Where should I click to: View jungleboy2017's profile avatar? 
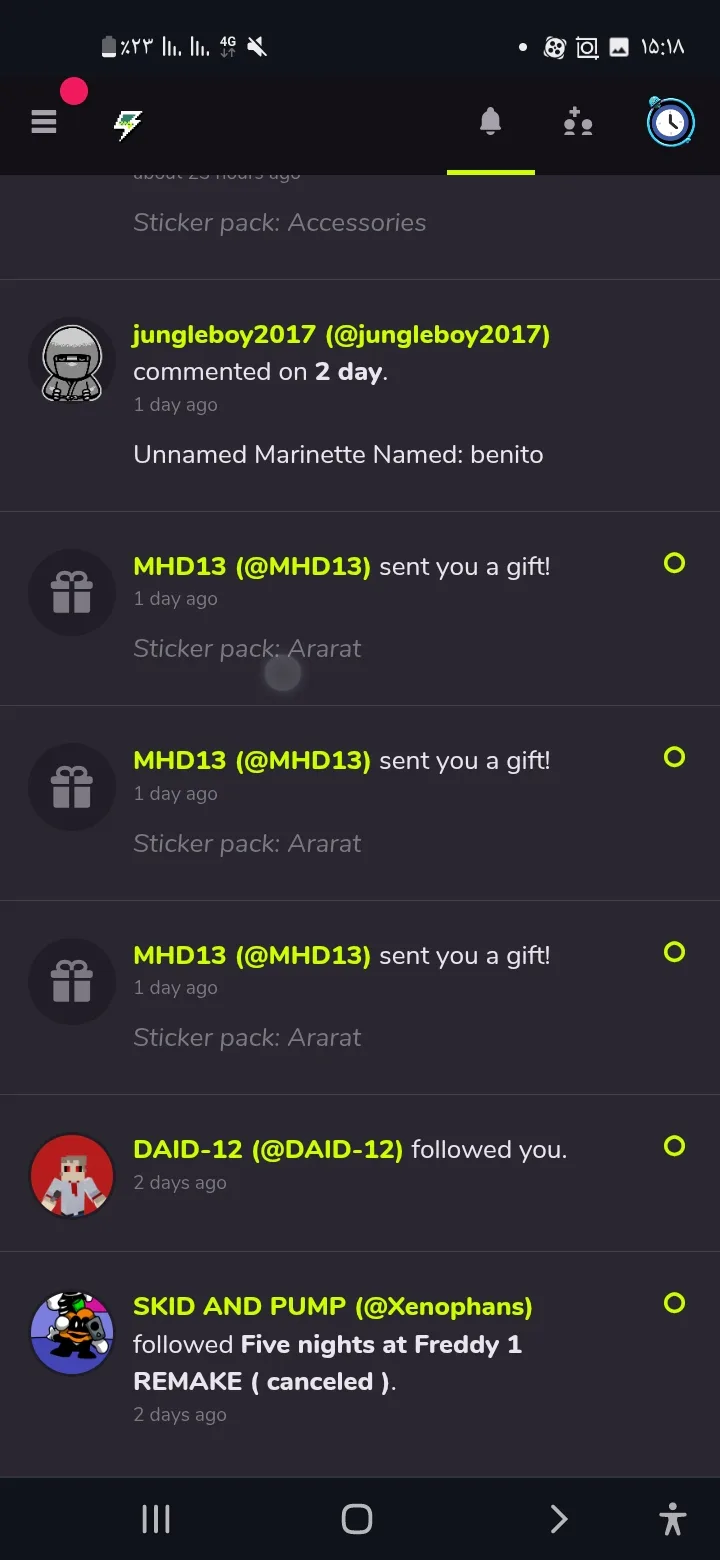[x=72, y=362]
